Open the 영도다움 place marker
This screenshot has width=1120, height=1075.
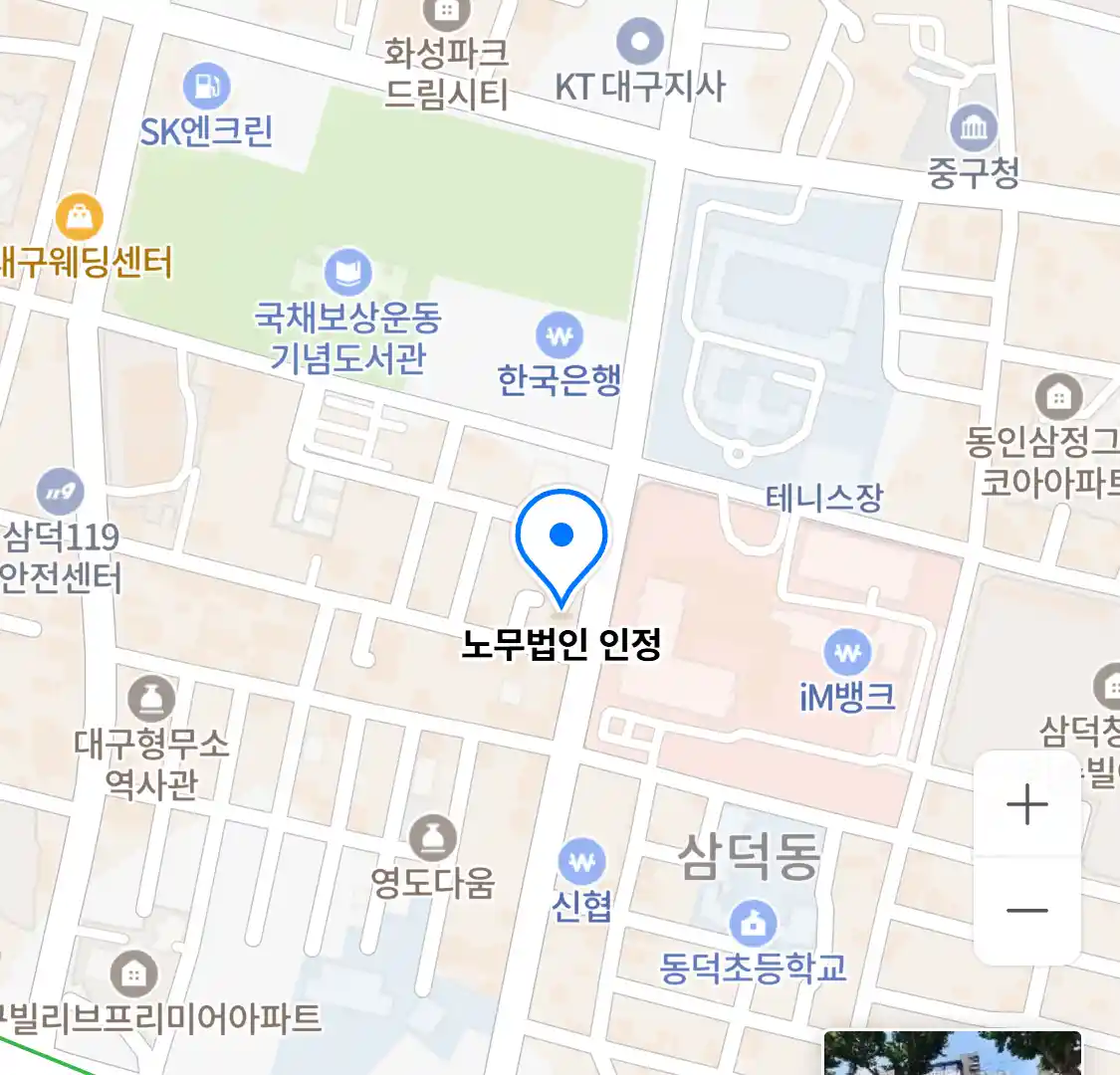[x=433, y=839]
